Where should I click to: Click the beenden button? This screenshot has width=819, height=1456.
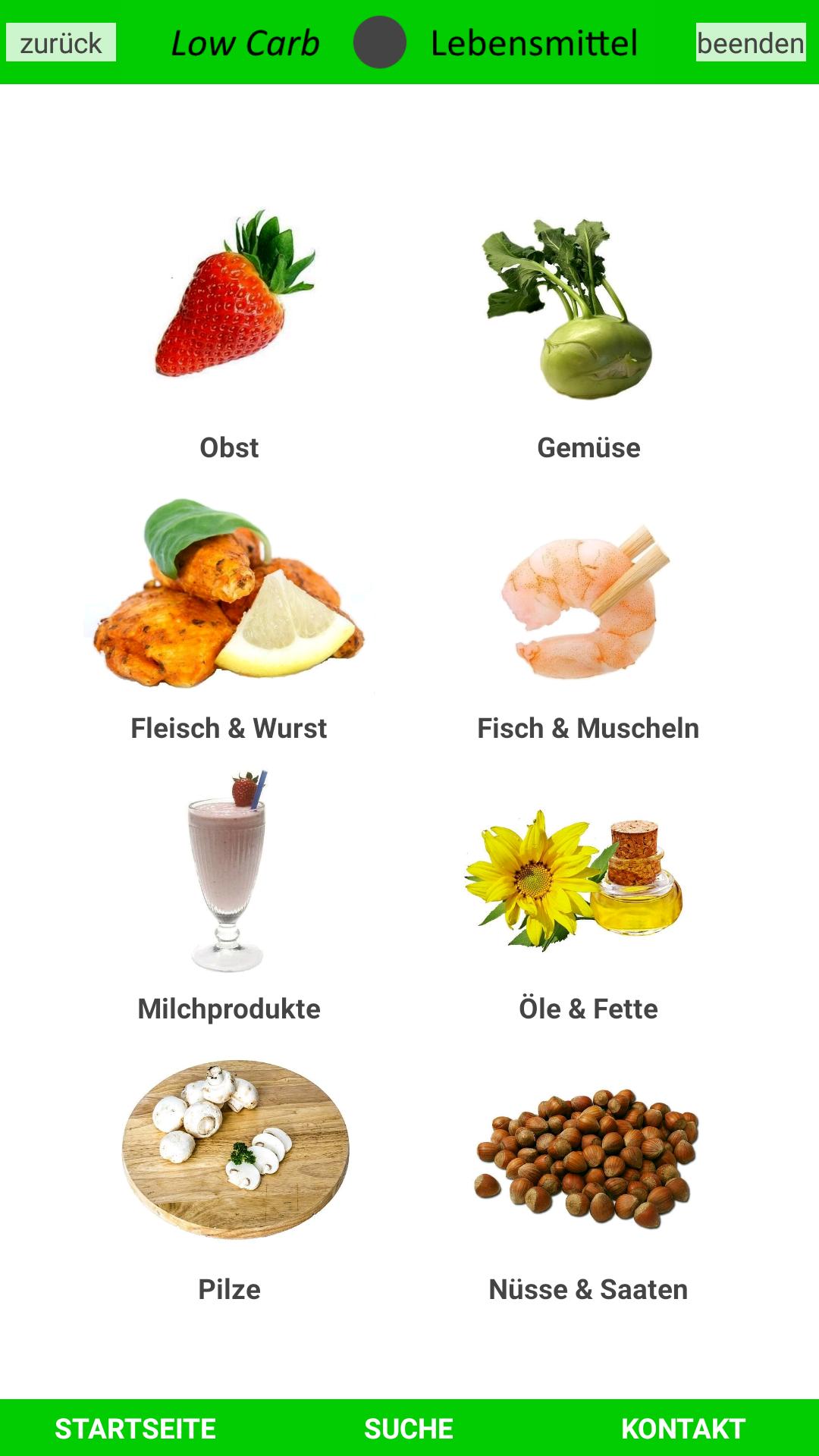[749, 43]
